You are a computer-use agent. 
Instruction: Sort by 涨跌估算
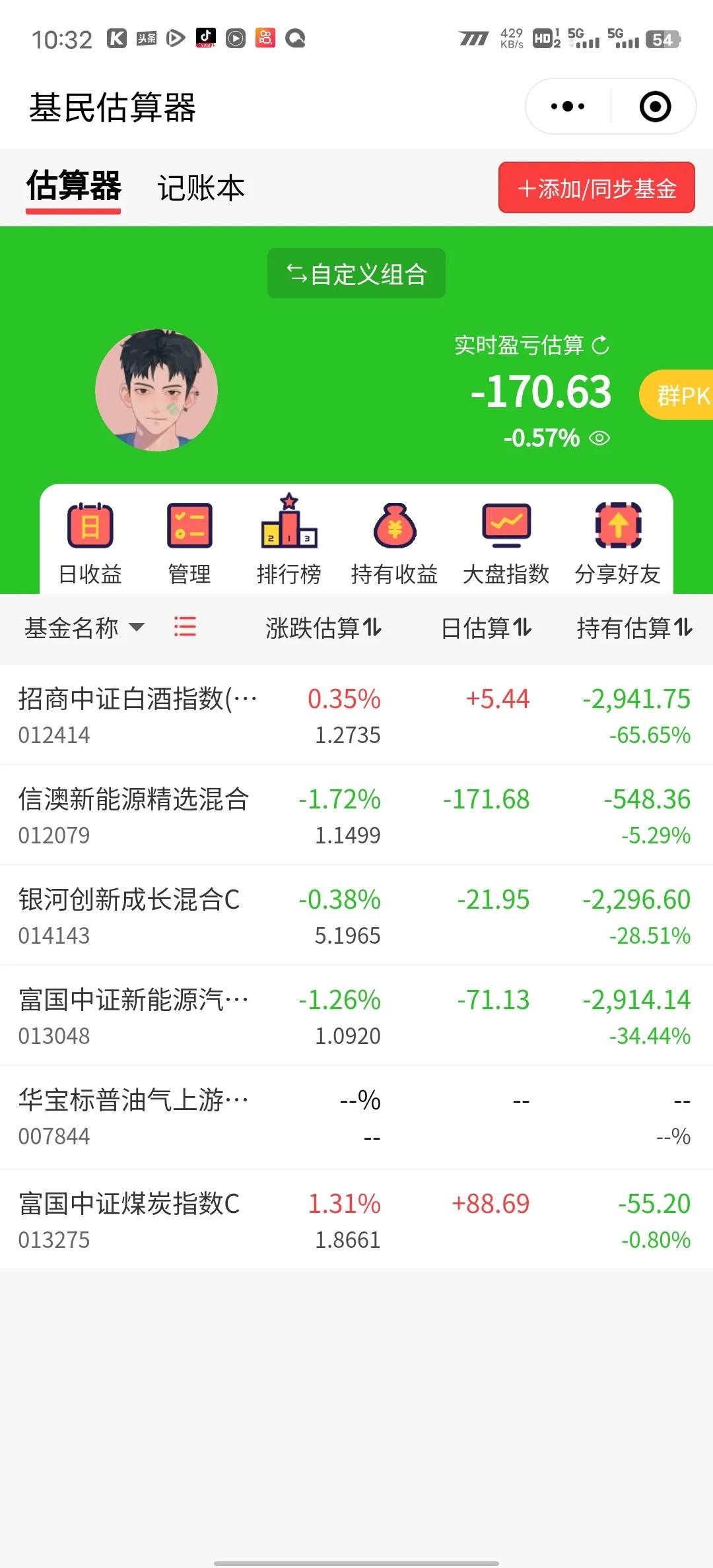pyautogui.click(x=323, y=628)
